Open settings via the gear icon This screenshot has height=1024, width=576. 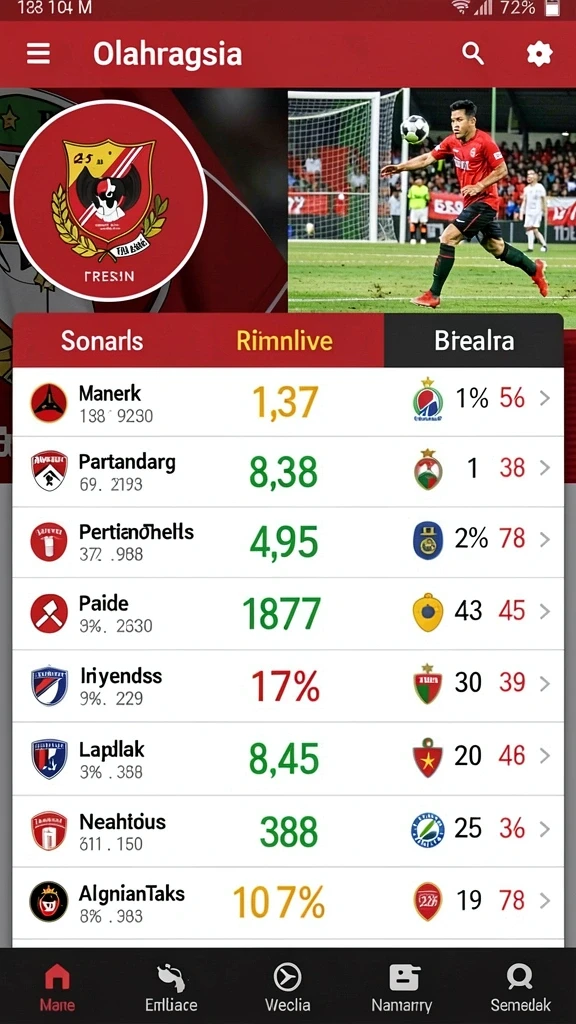pyautogui.click(x=539, y=54)
